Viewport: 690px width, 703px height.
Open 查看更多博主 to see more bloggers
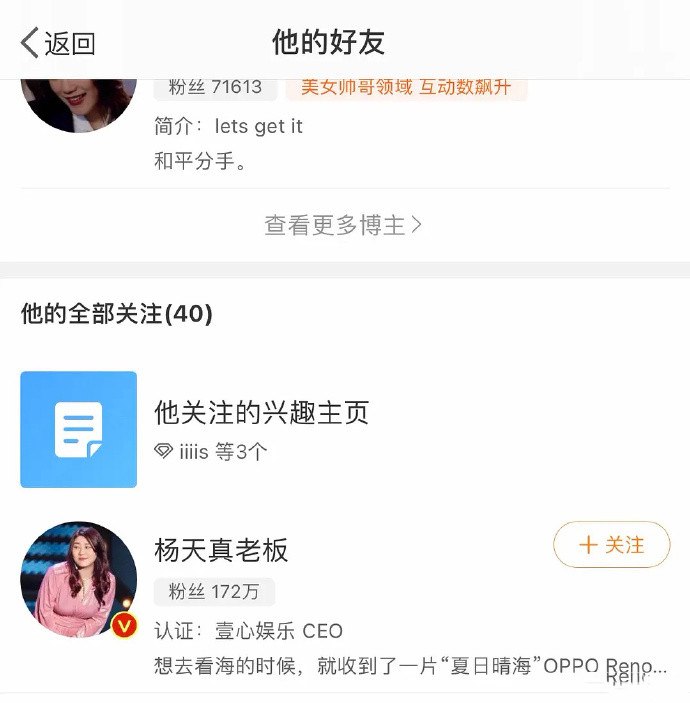click(x=343, y=225)
